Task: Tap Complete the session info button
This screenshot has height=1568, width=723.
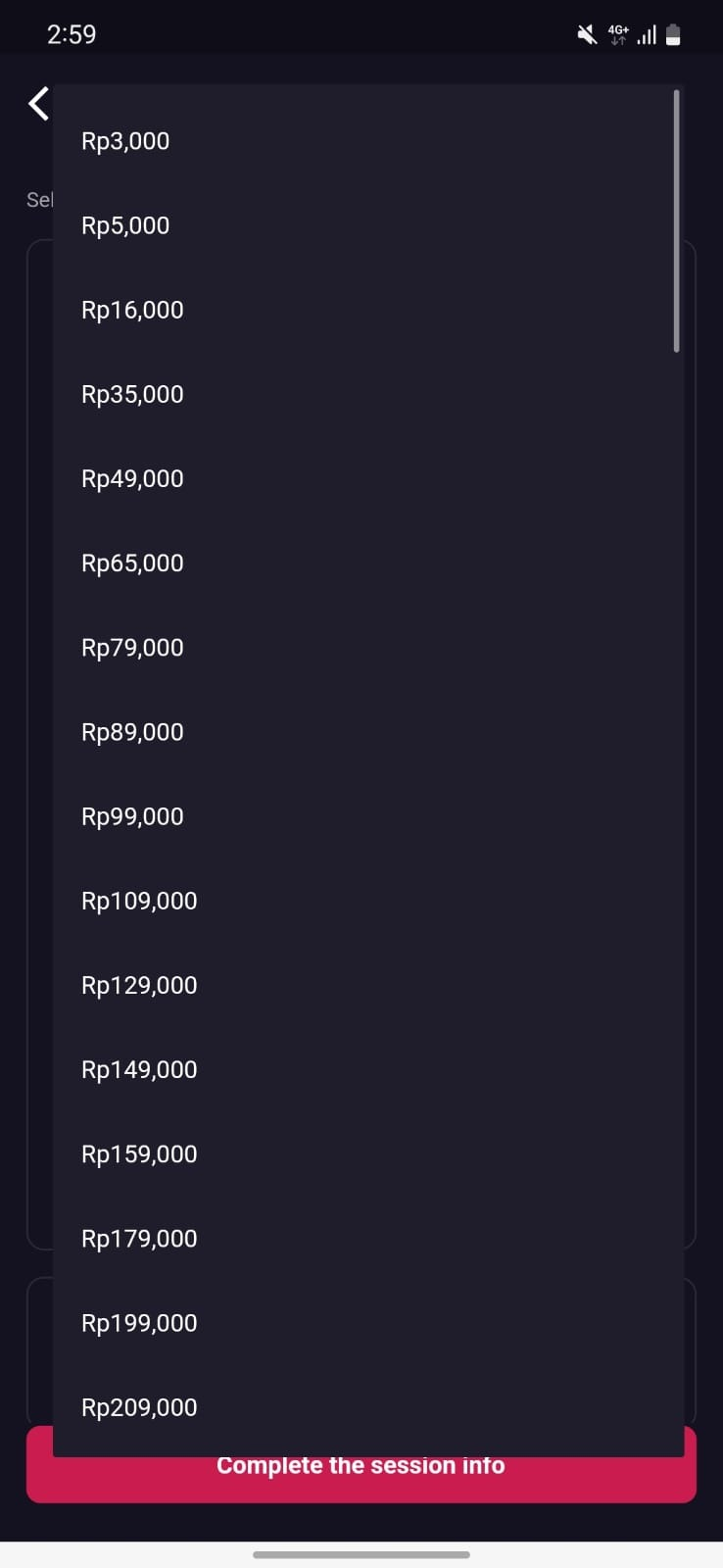Action: coord(361,1478)
